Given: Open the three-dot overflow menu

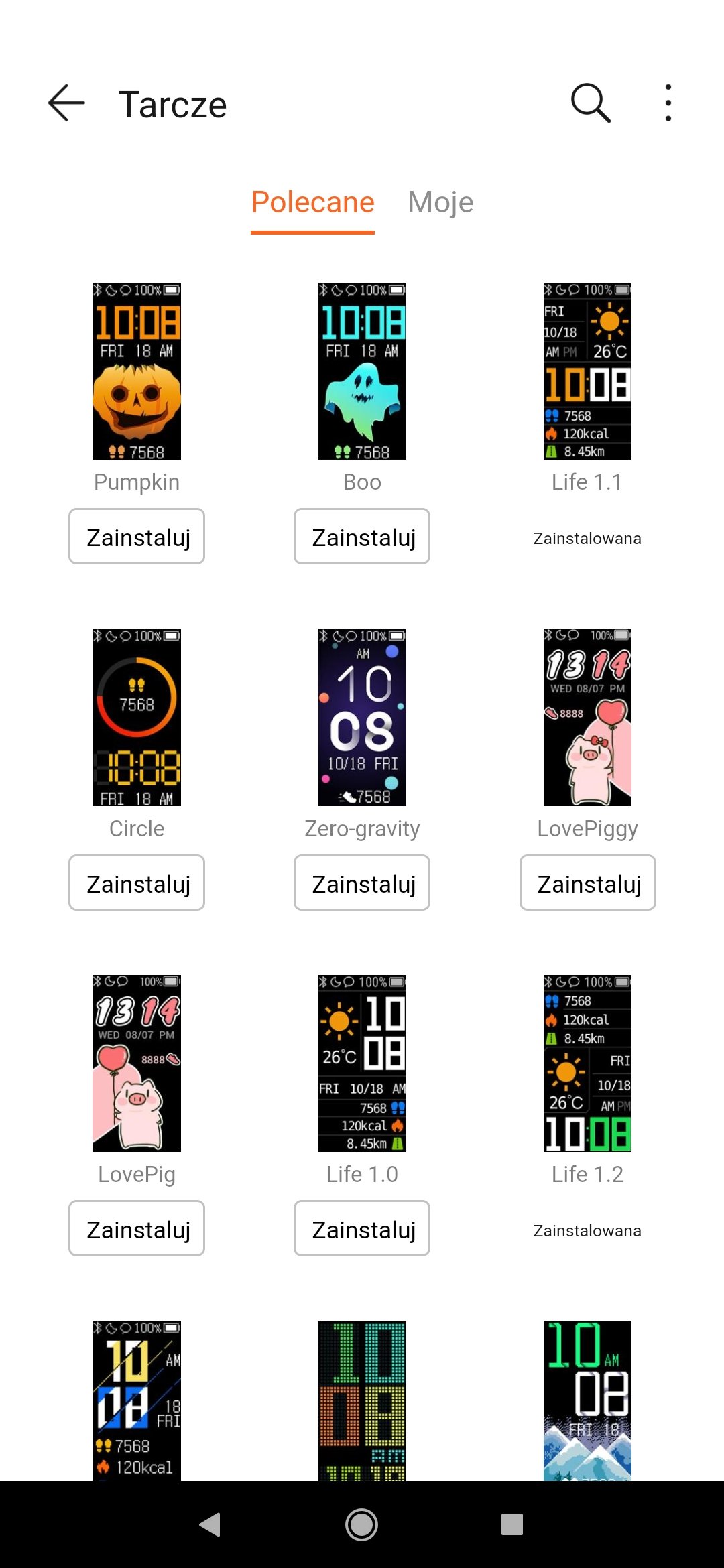Looking at the screenshot, I should [x=668, y=103].
